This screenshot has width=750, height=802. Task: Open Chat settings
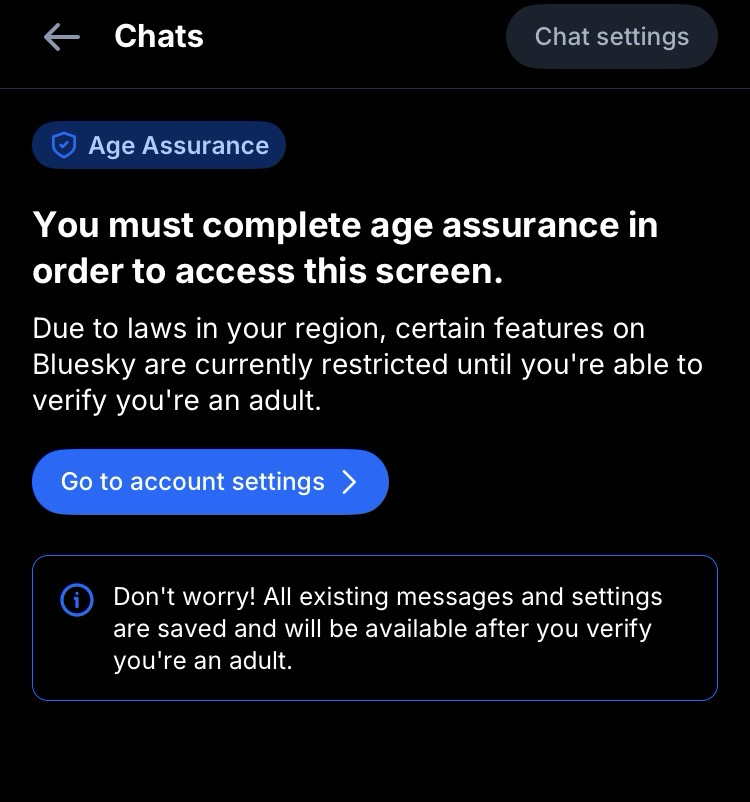click(611, 37)
